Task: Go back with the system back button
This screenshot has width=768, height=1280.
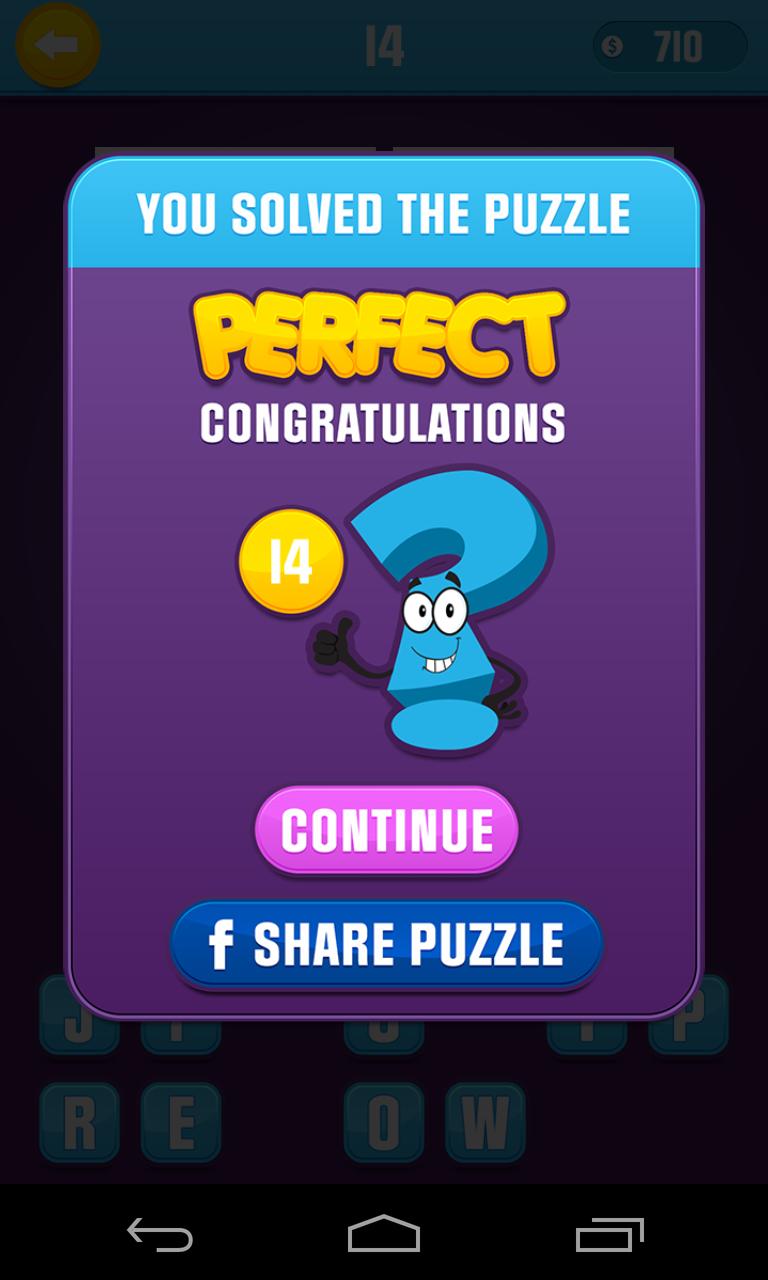Action: tap(160, 1234)
